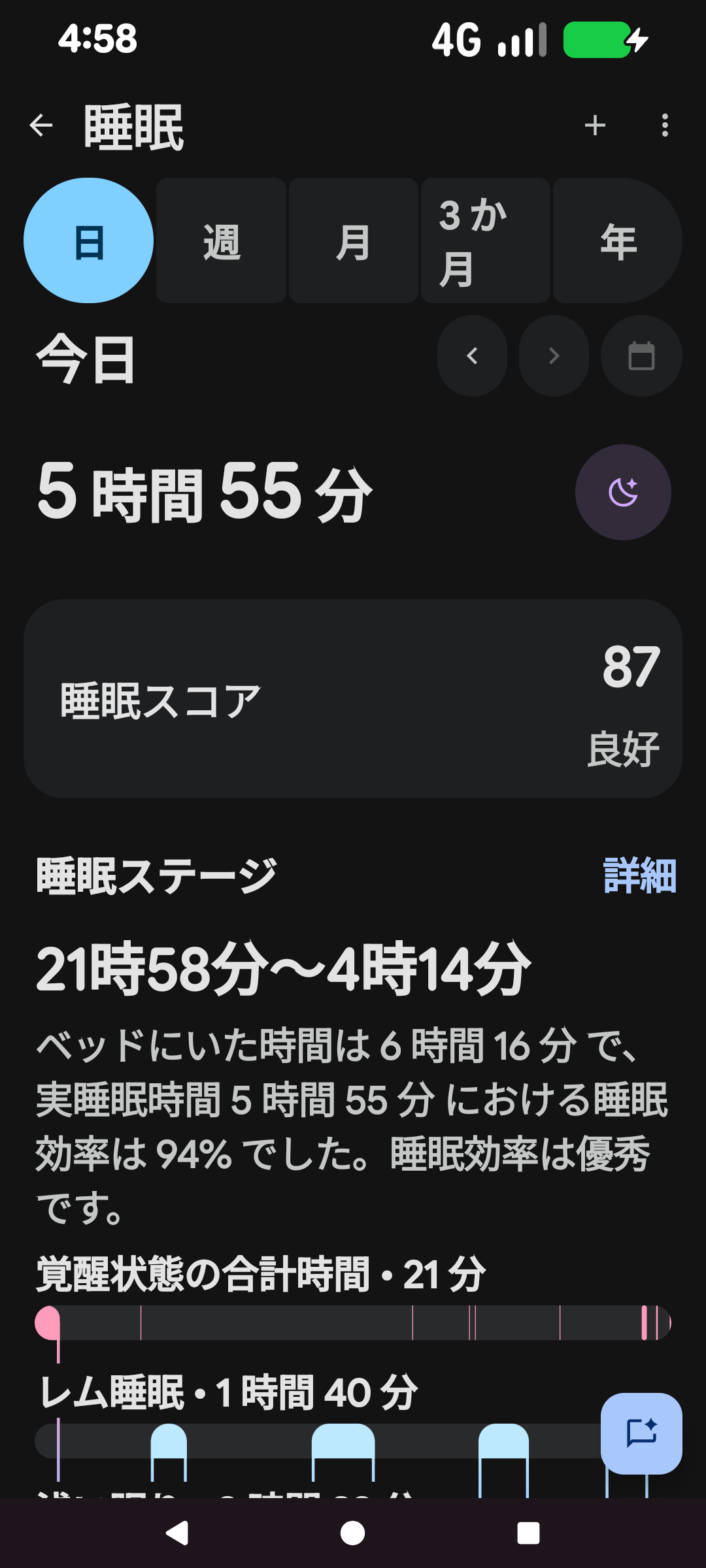Screen dimensions: 706x1568
Task: Open the overflow menu
Action: [x=665, y=125]
